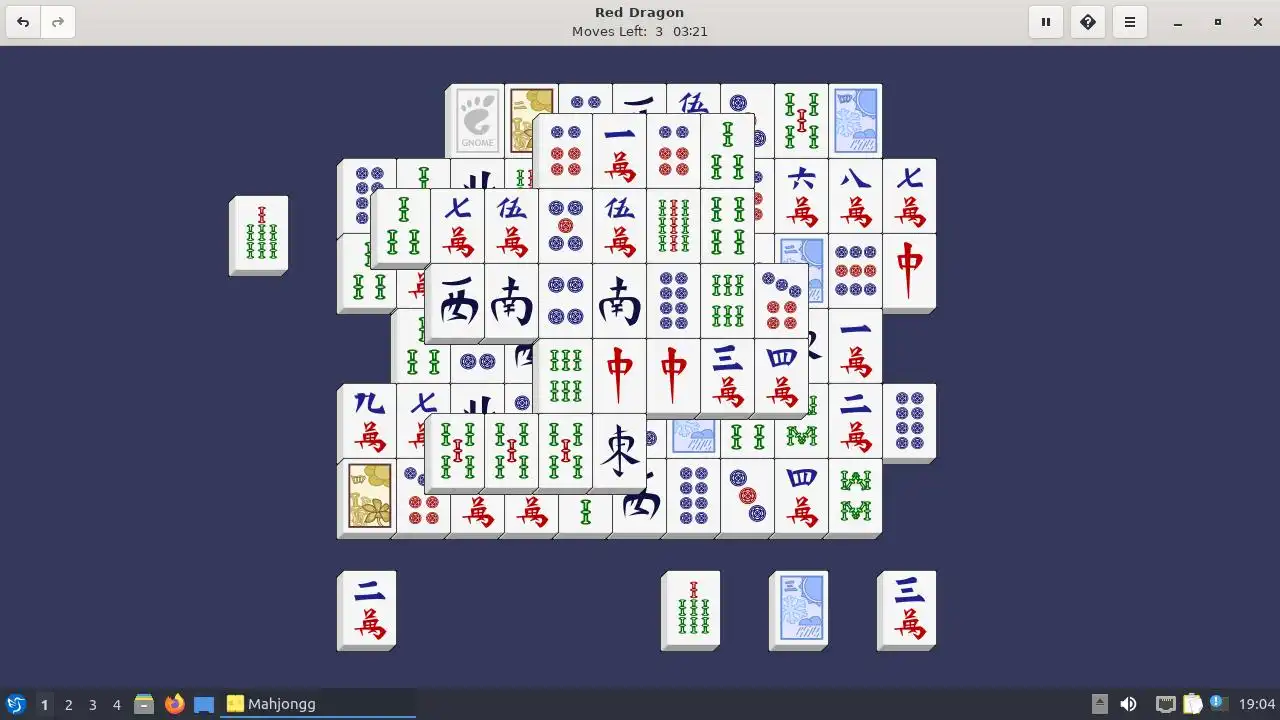Switch to workspace 4
Screen dimensions: 1280x720
[x=116, y=704]
